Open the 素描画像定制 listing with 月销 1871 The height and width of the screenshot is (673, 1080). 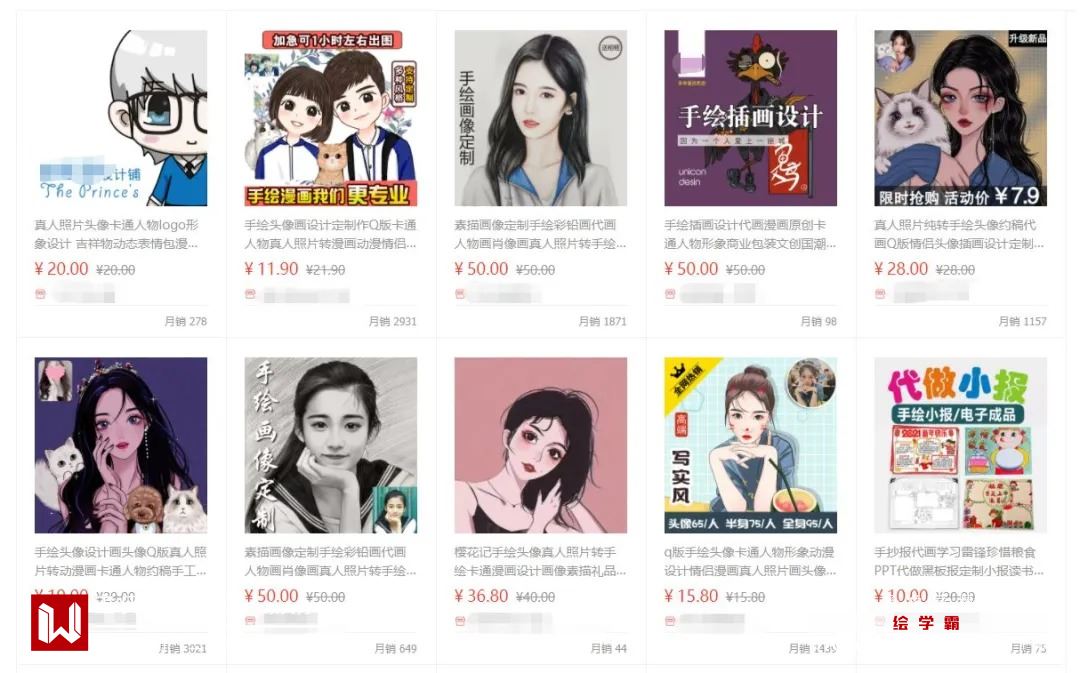click(x=541, y=118)
